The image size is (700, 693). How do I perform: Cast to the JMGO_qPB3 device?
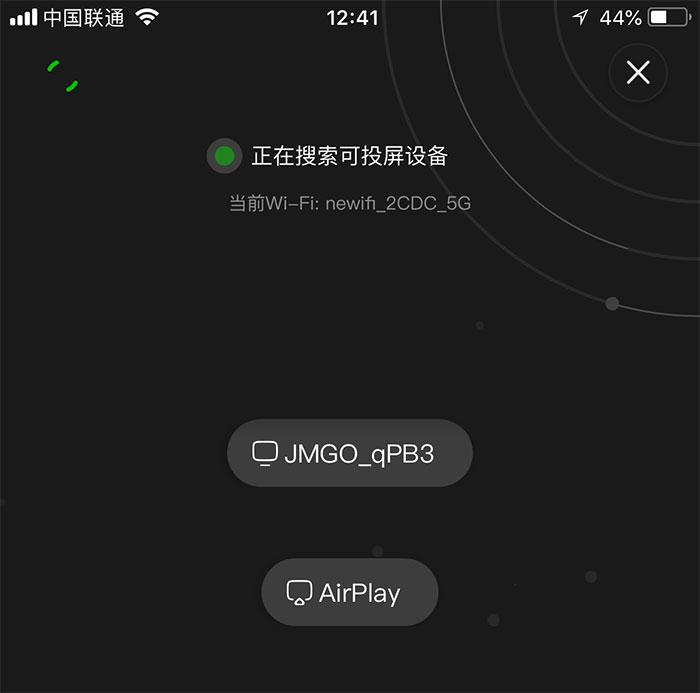(x=350, y=453)
